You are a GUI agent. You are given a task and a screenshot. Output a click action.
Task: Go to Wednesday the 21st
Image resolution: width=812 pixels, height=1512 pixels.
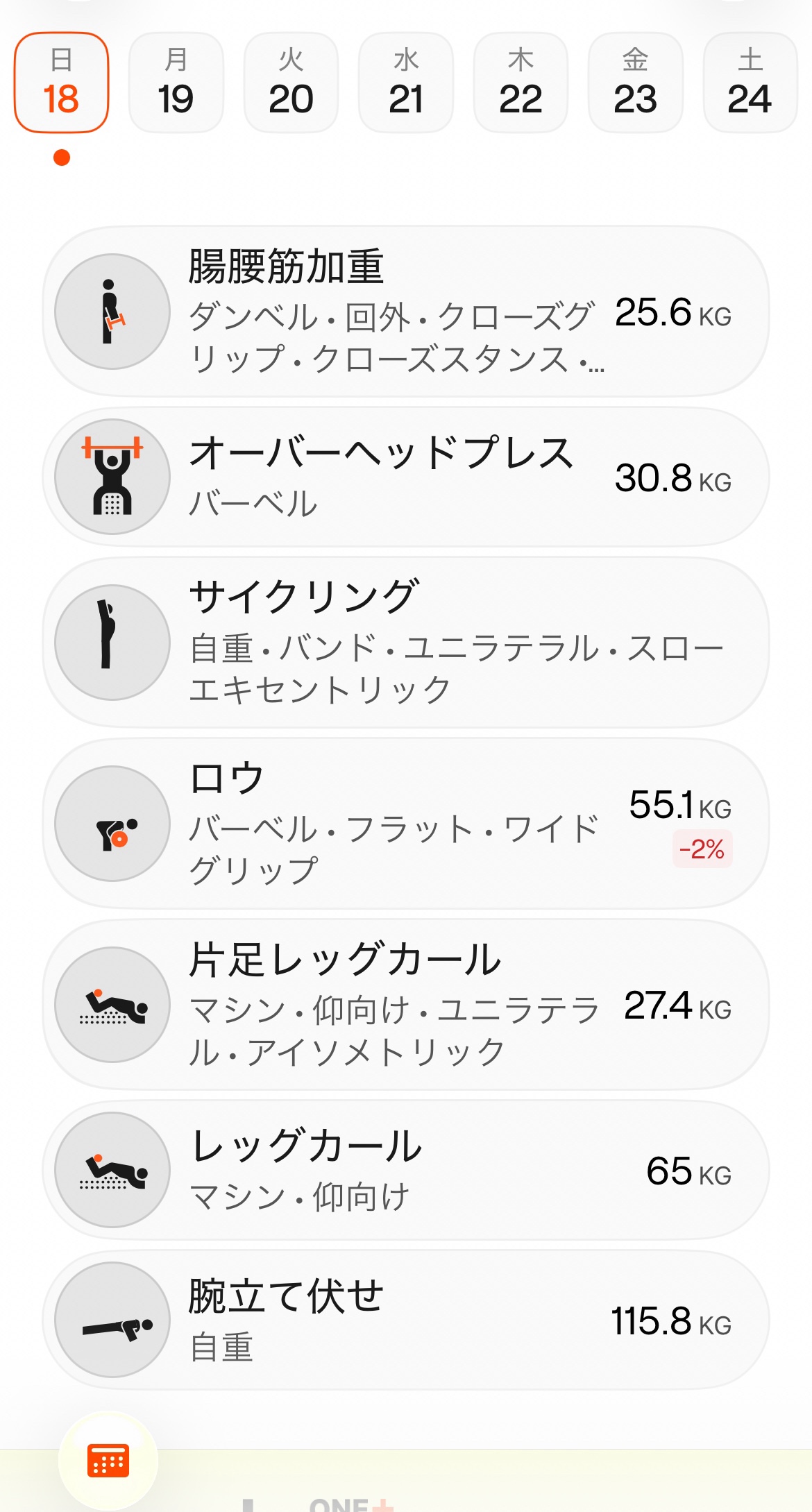(x=406, y=83)
